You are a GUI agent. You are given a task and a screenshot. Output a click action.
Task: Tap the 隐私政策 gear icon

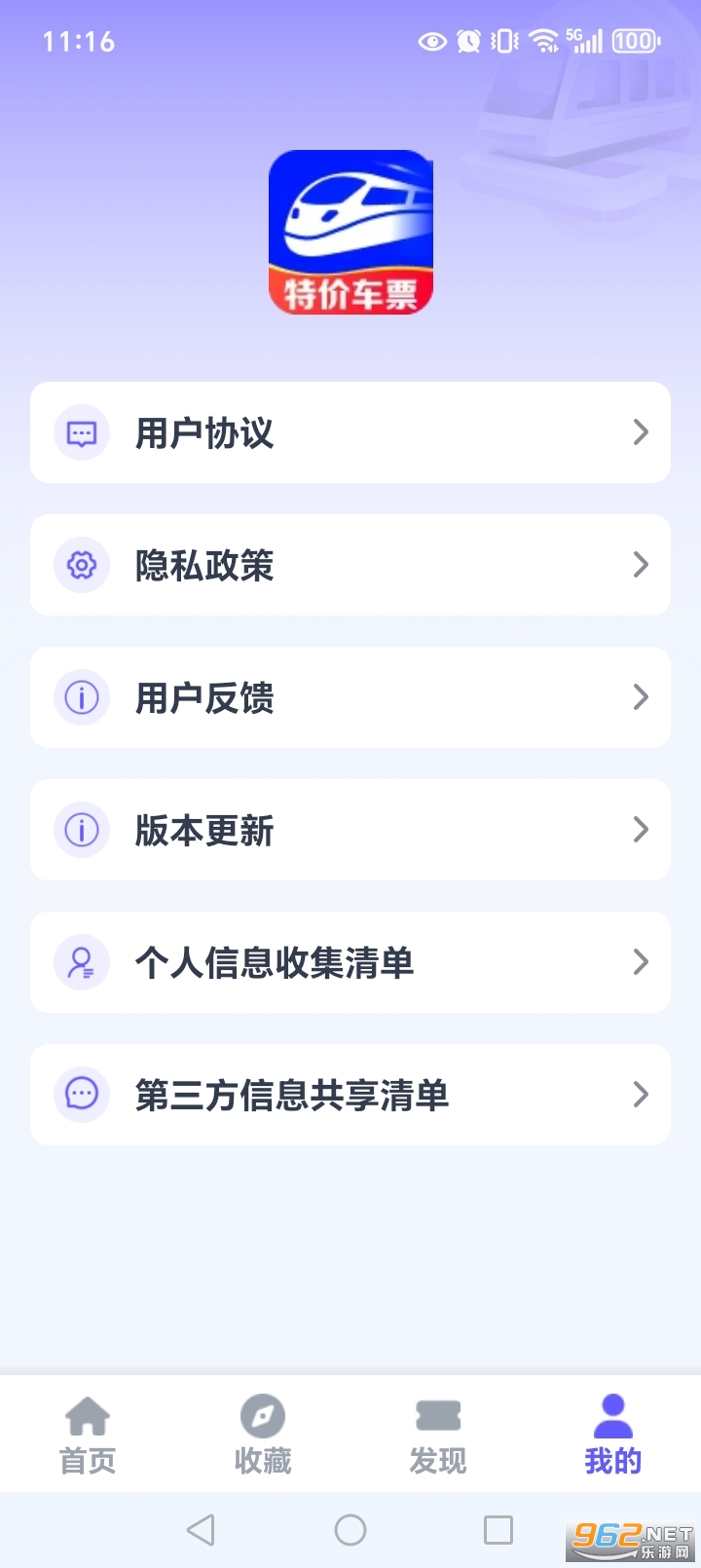point(82,565)
